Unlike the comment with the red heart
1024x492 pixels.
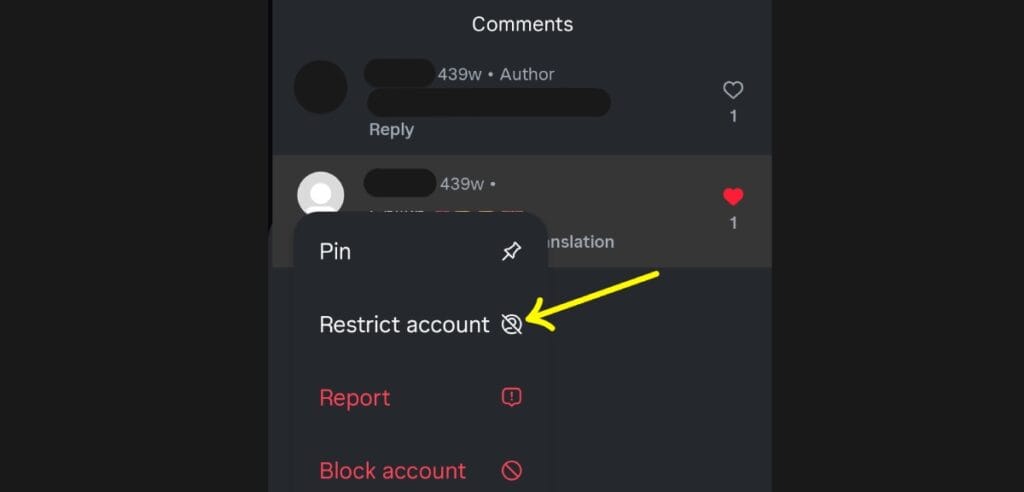(x=733, y=198)
